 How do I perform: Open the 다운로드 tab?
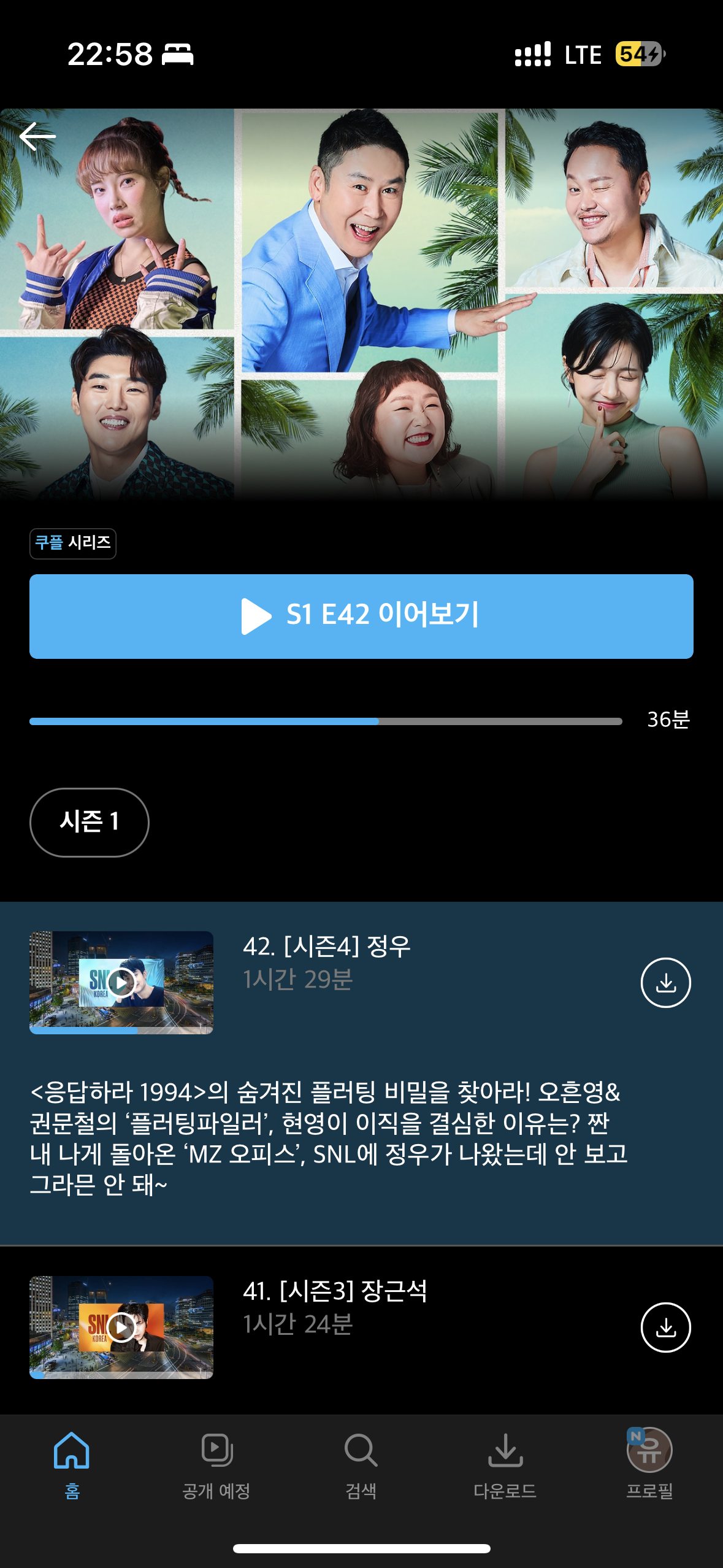pos(505,1464)
